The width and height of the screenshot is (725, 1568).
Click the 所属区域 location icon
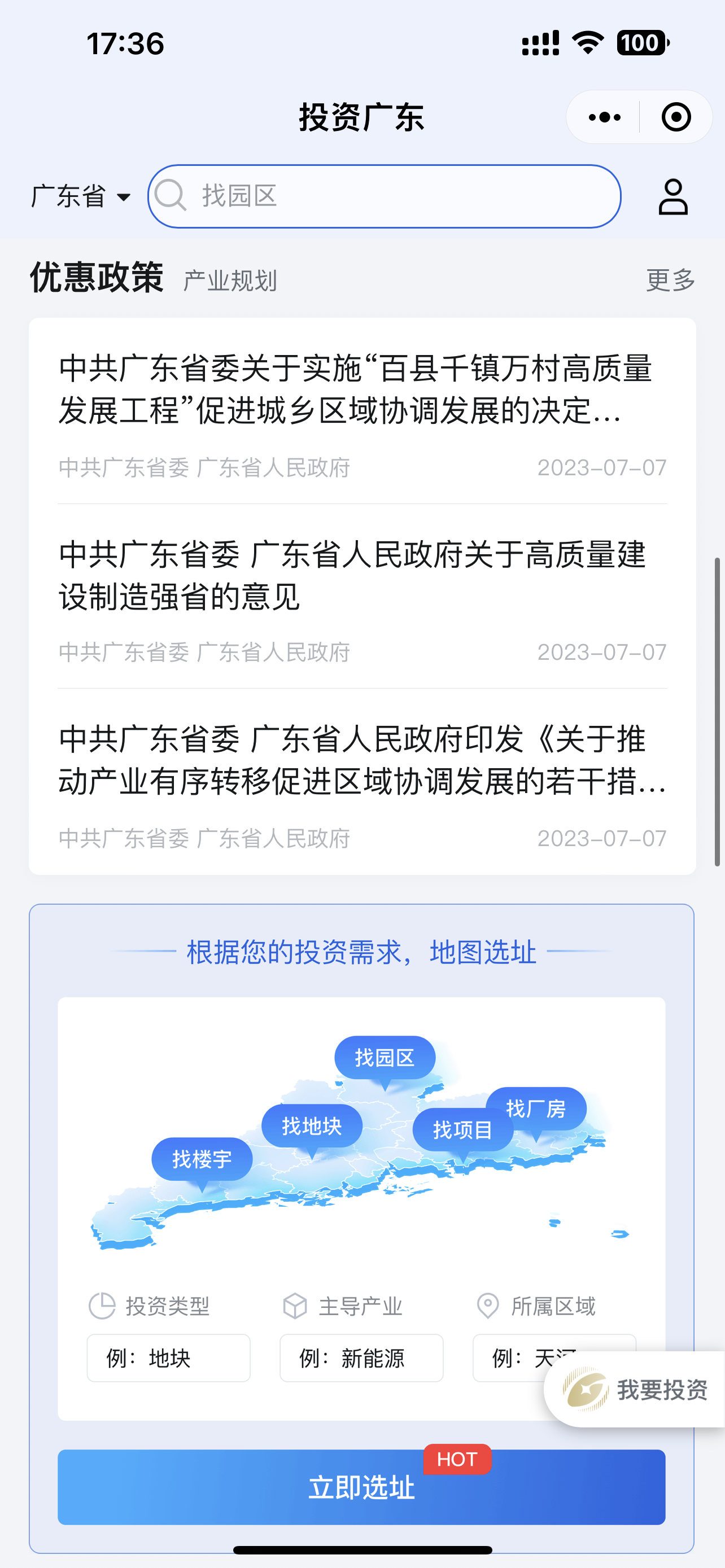pyautogui.click(x=488, y=1305)
